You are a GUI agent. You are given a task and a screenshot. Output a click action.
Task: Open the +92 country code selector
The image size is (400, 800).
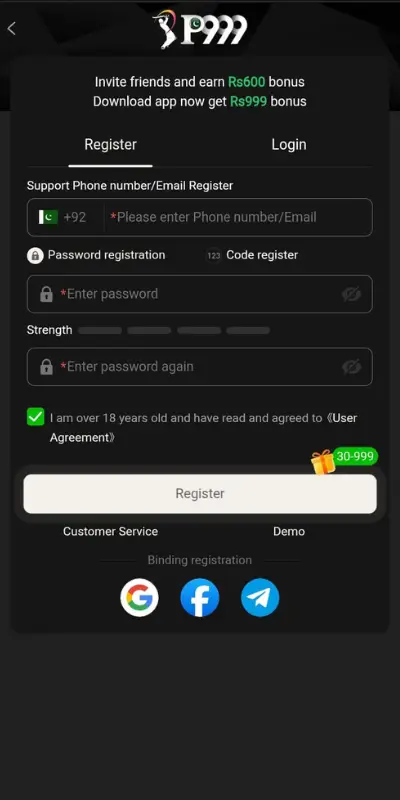pos(63,217)
